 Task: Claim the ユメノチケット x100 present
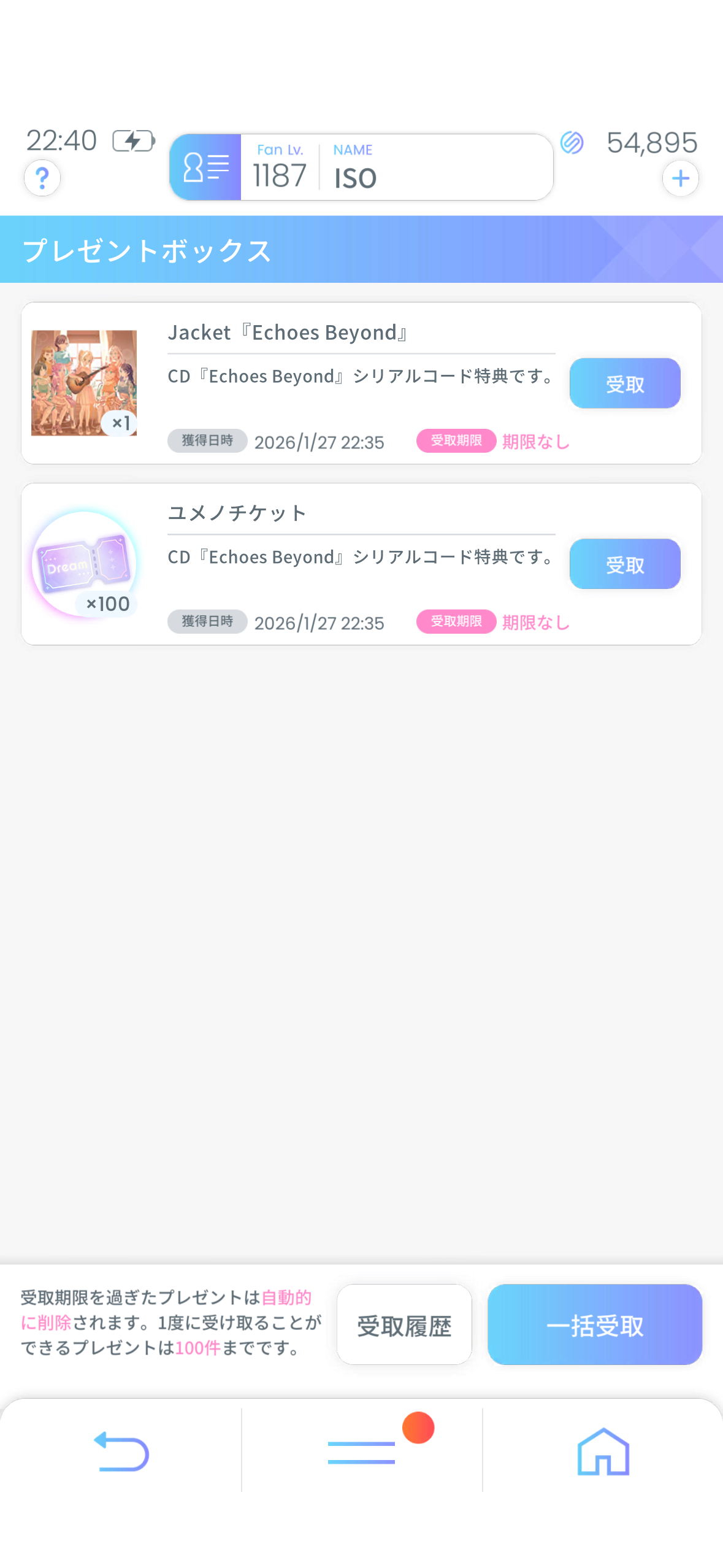624,564
